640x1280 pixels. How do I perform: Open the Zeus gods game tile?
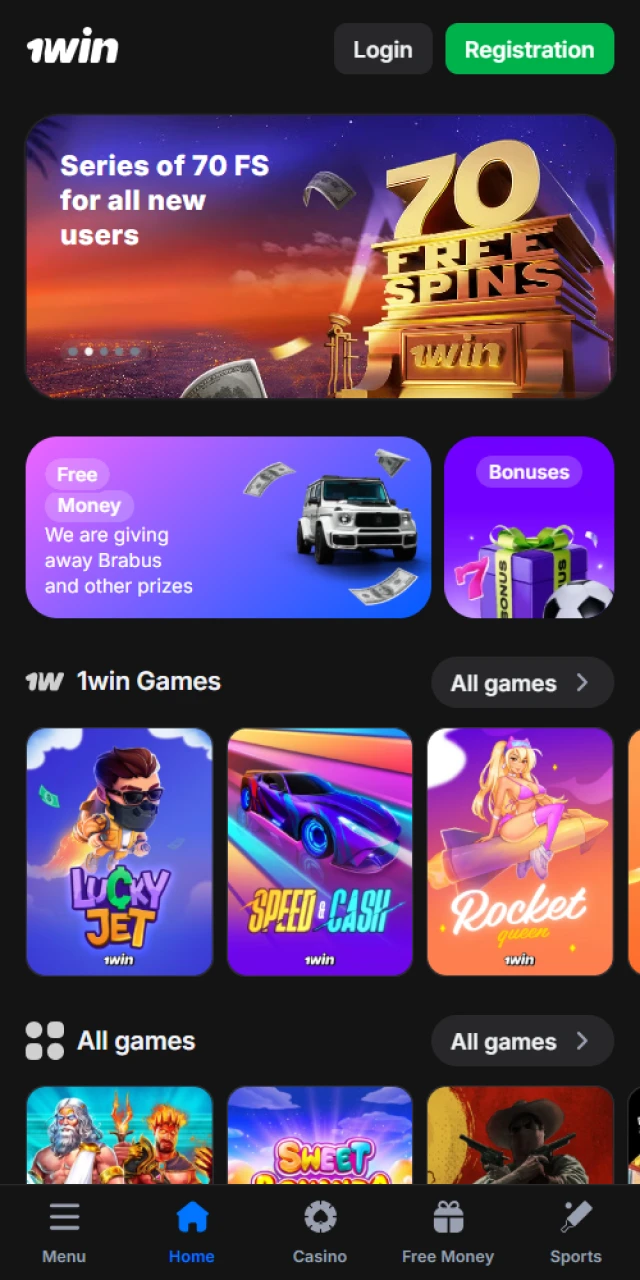pos(120,1135)
